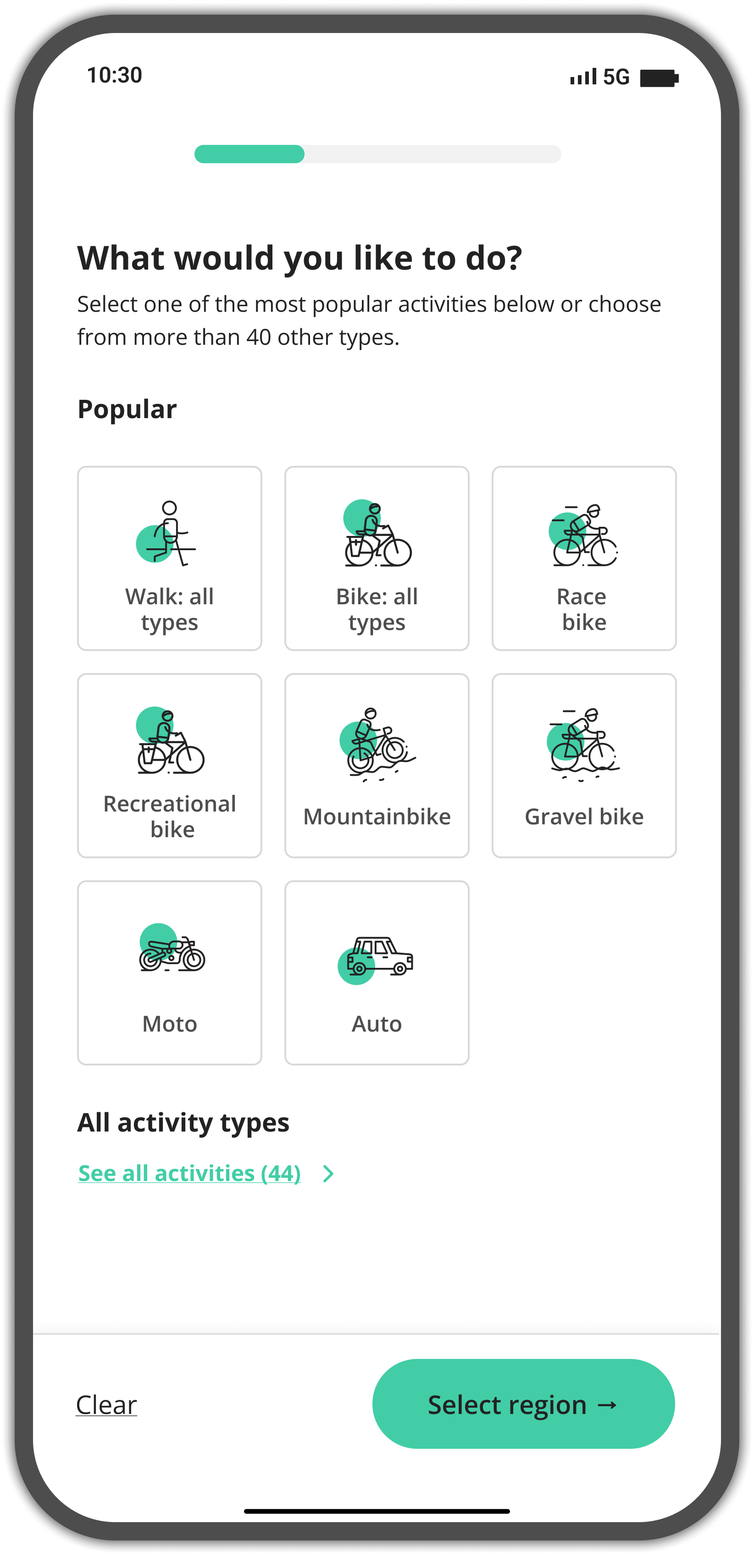
Task: Select the Recreational bike card
Action: point(169,765)
